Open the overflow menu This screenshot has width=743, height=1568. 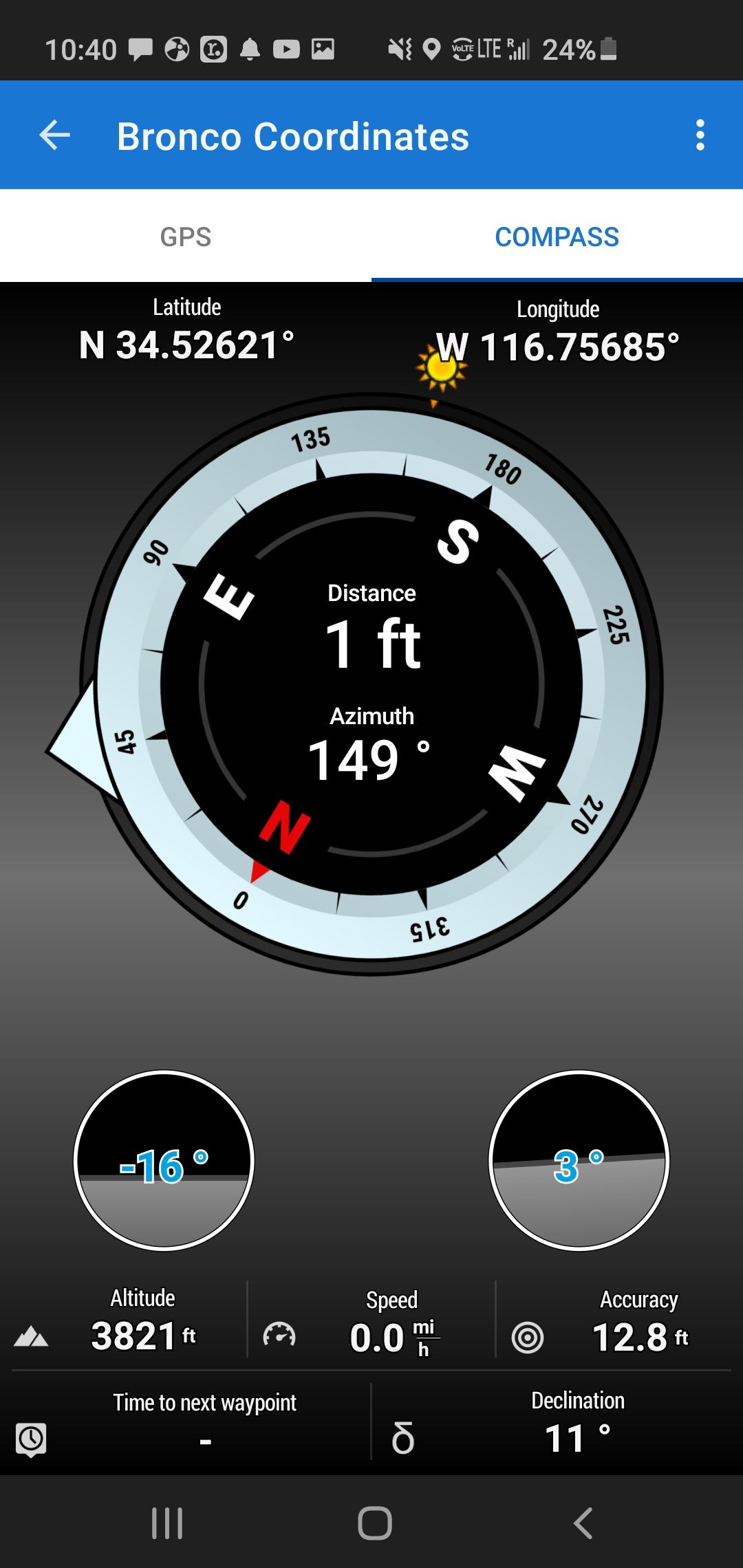700,135
